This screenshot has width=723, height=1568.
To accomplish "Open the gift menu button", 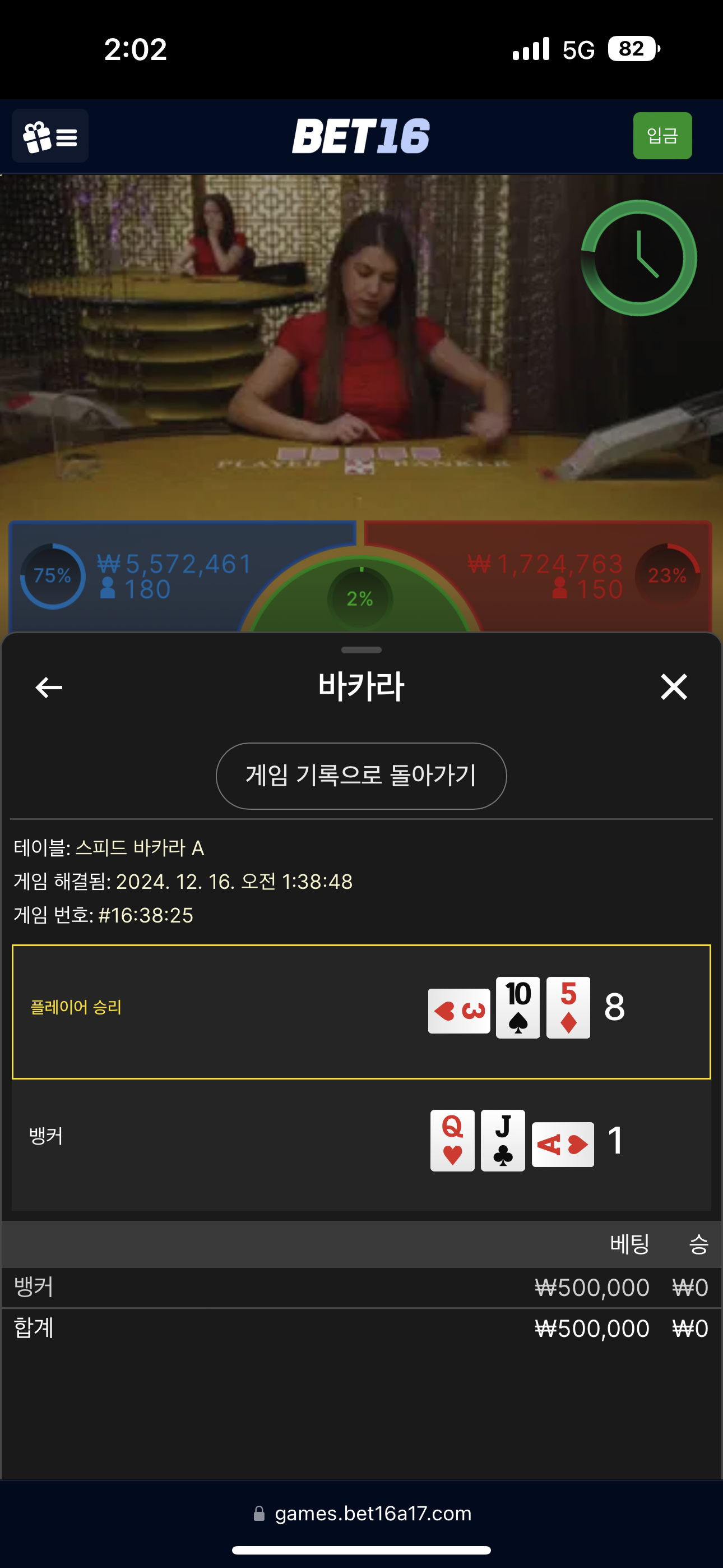I will (50, 136).
